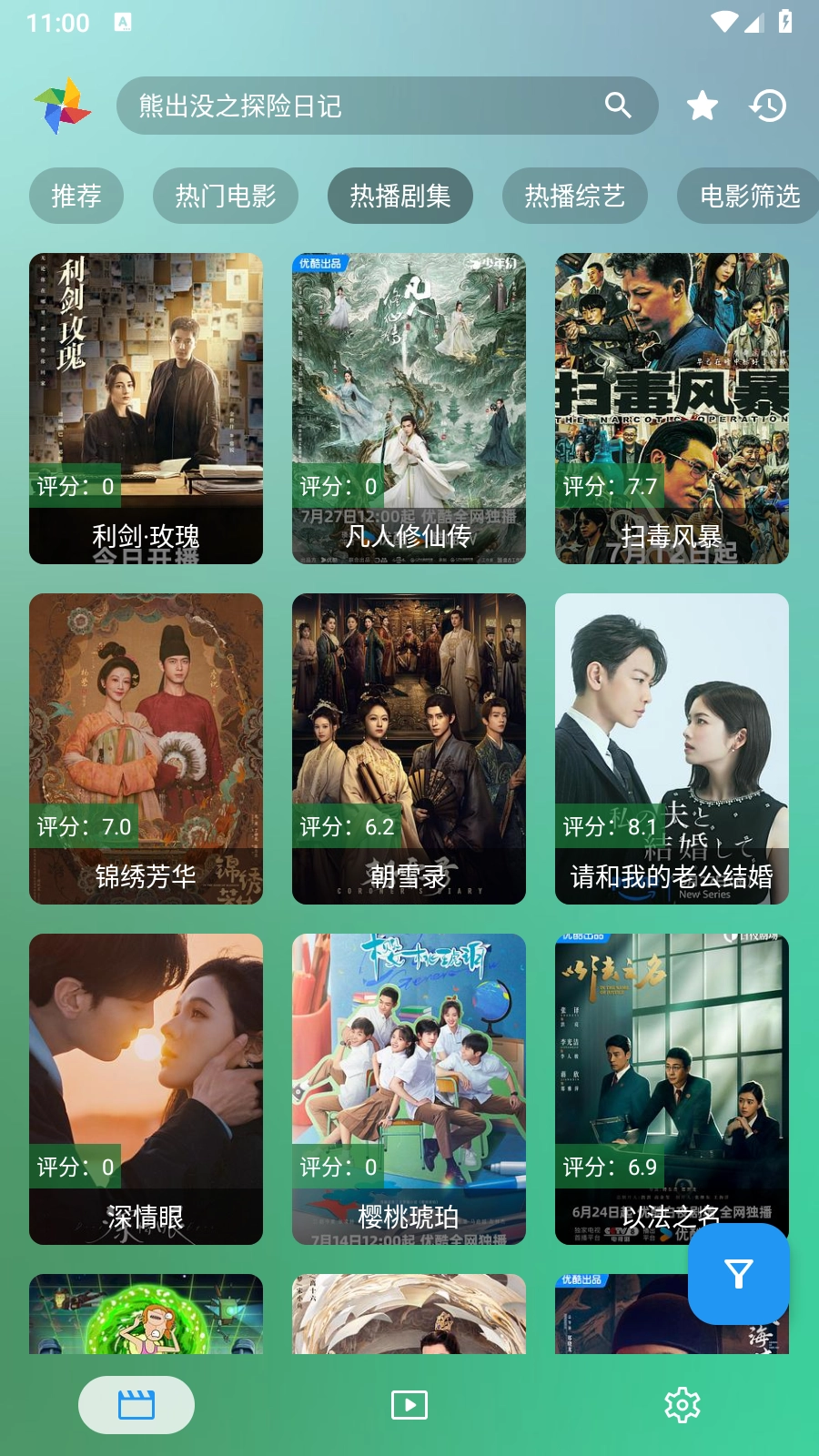Select the 热播综艺 tab

pos(574,196)
